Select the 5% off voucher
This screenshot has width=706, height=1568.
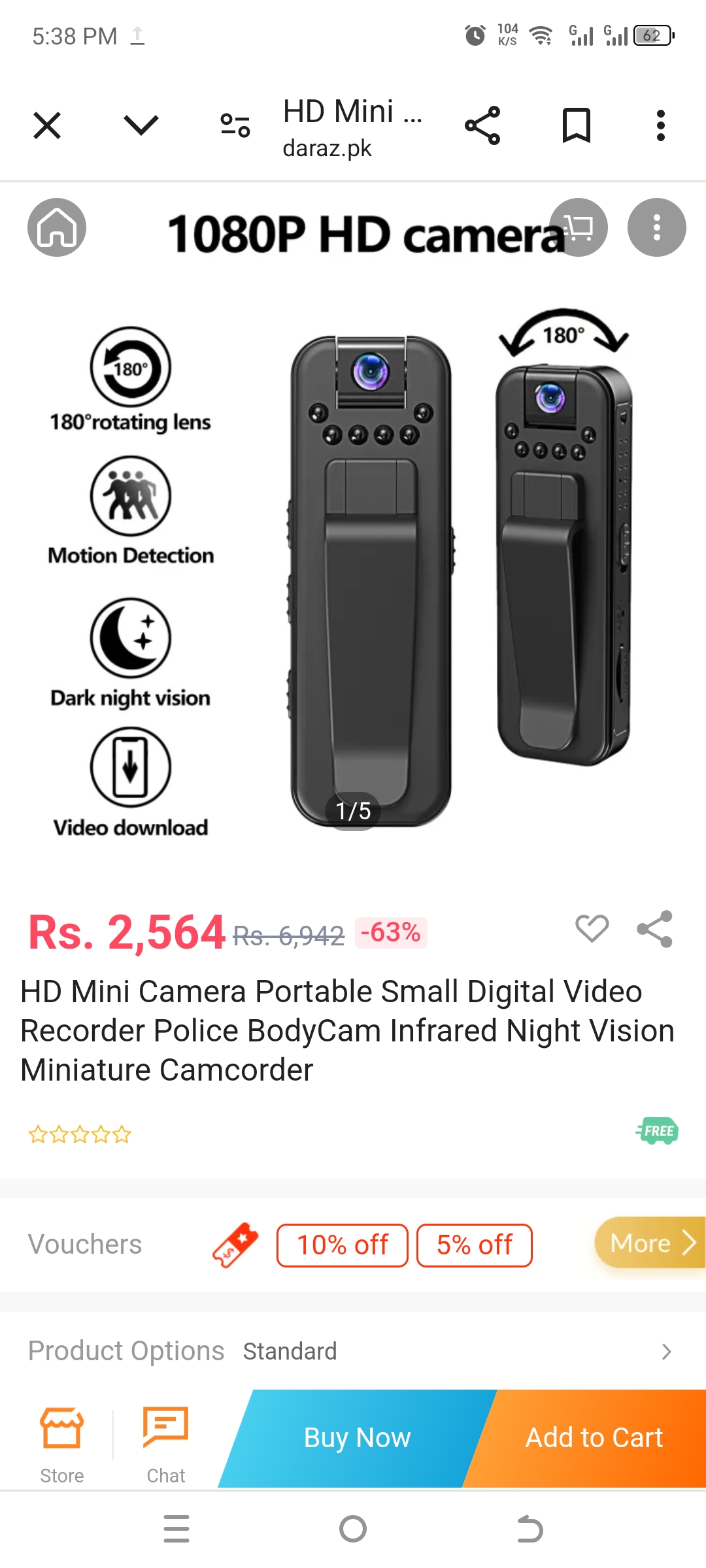click(x=475, y=1245)
